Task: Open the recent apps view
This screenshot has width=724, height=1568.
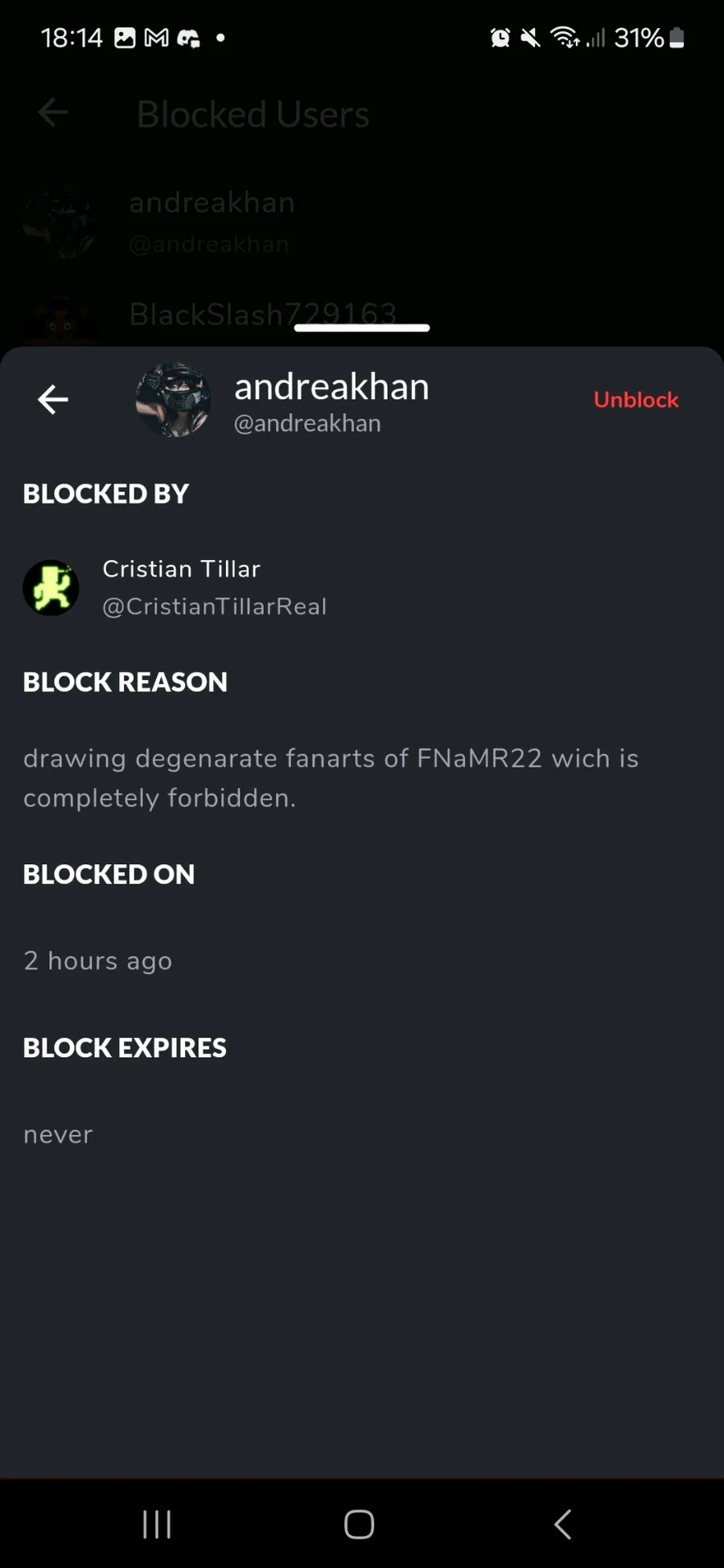Action: 157,1524
